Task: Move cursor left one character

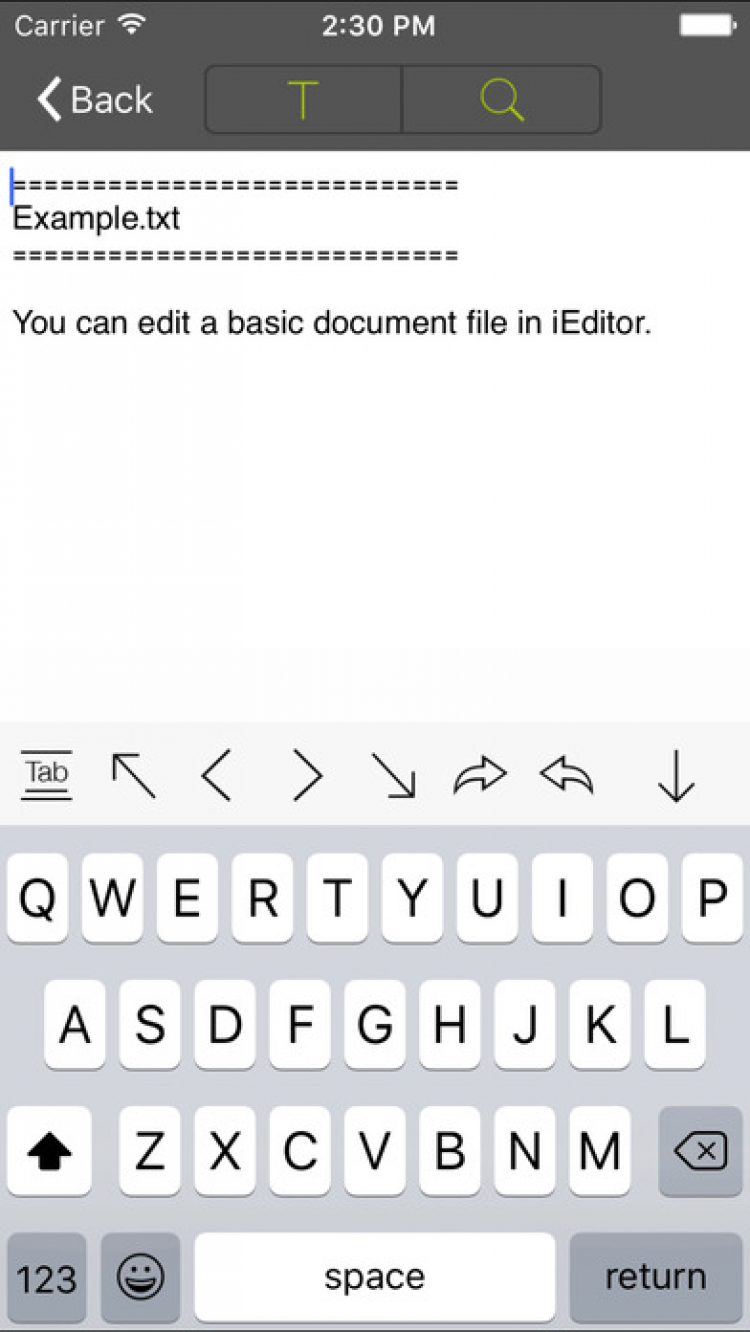Action: pos(217,776)
